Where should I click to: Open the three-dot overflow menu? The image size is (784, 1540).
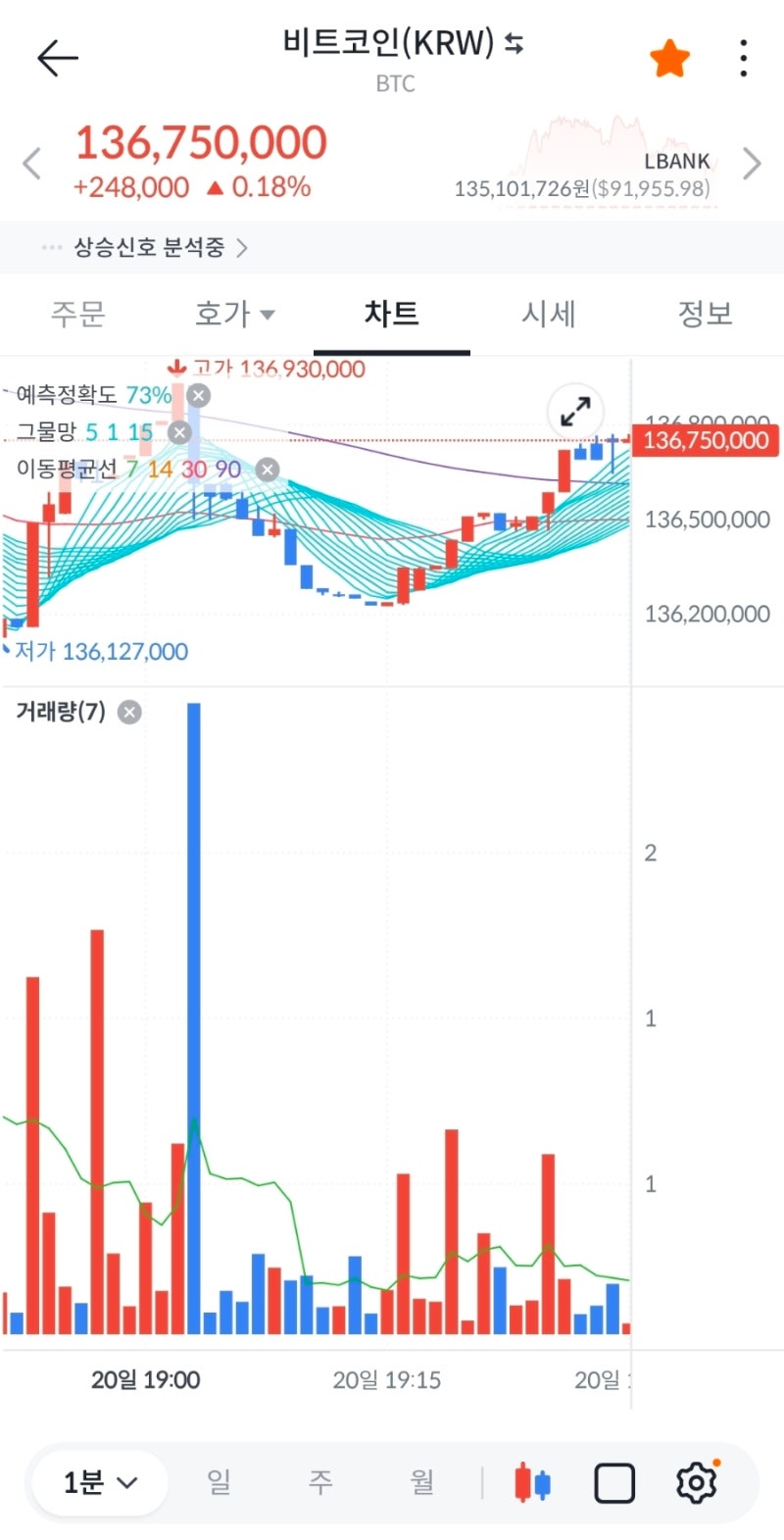pyautogui.click(x=743, y=56)
